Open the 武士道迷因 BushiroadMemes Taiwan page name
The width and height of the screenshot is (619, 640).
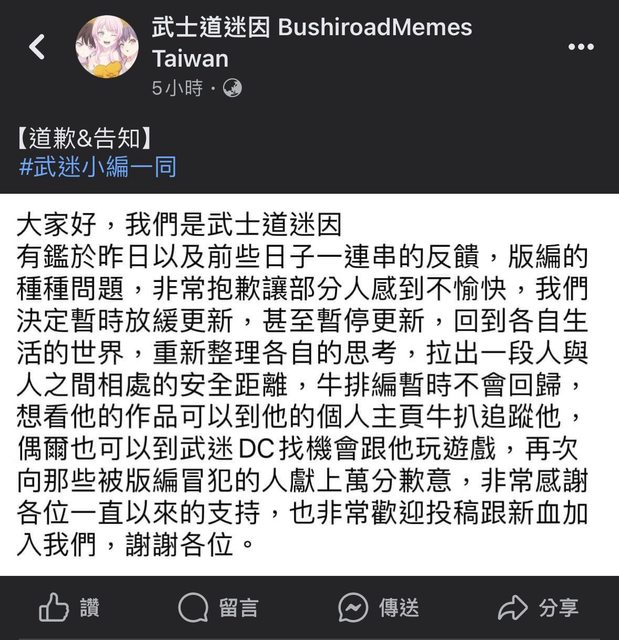click(311, 28)
